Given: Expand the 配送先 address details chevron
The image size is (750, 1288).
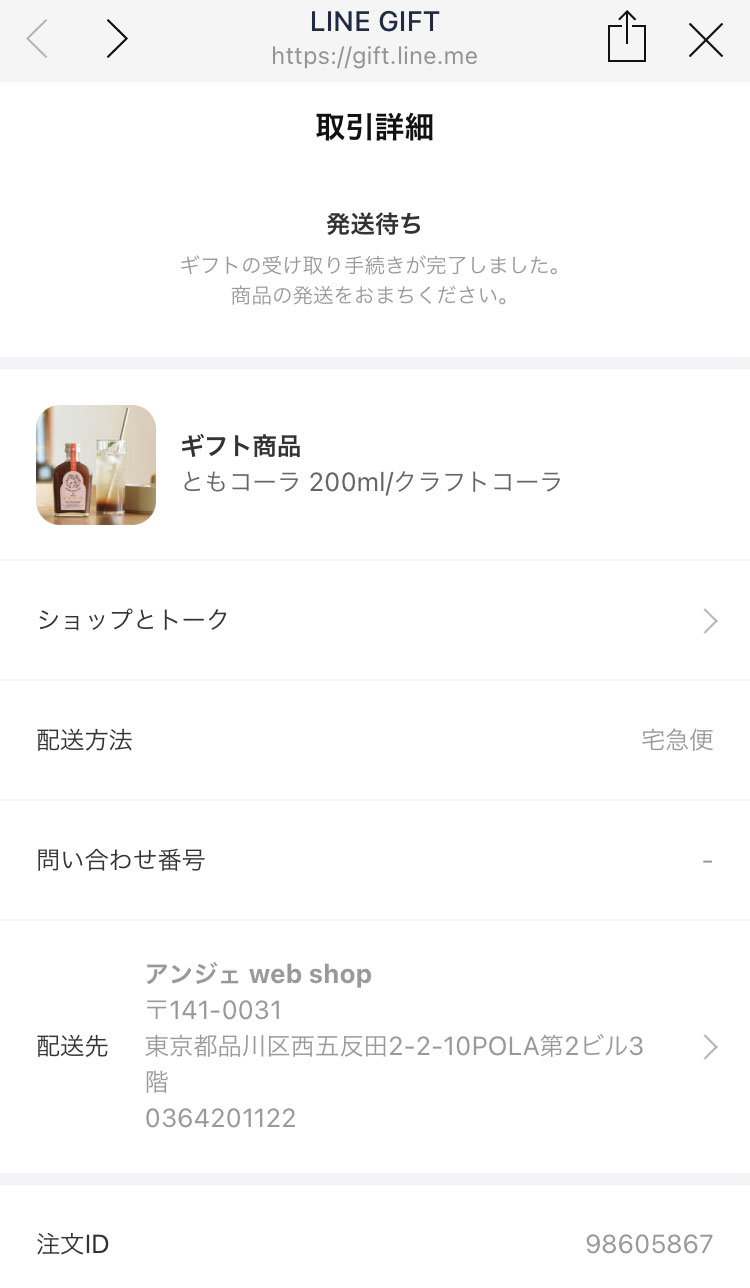Looking at the screenshot, I should [710, 1046].
